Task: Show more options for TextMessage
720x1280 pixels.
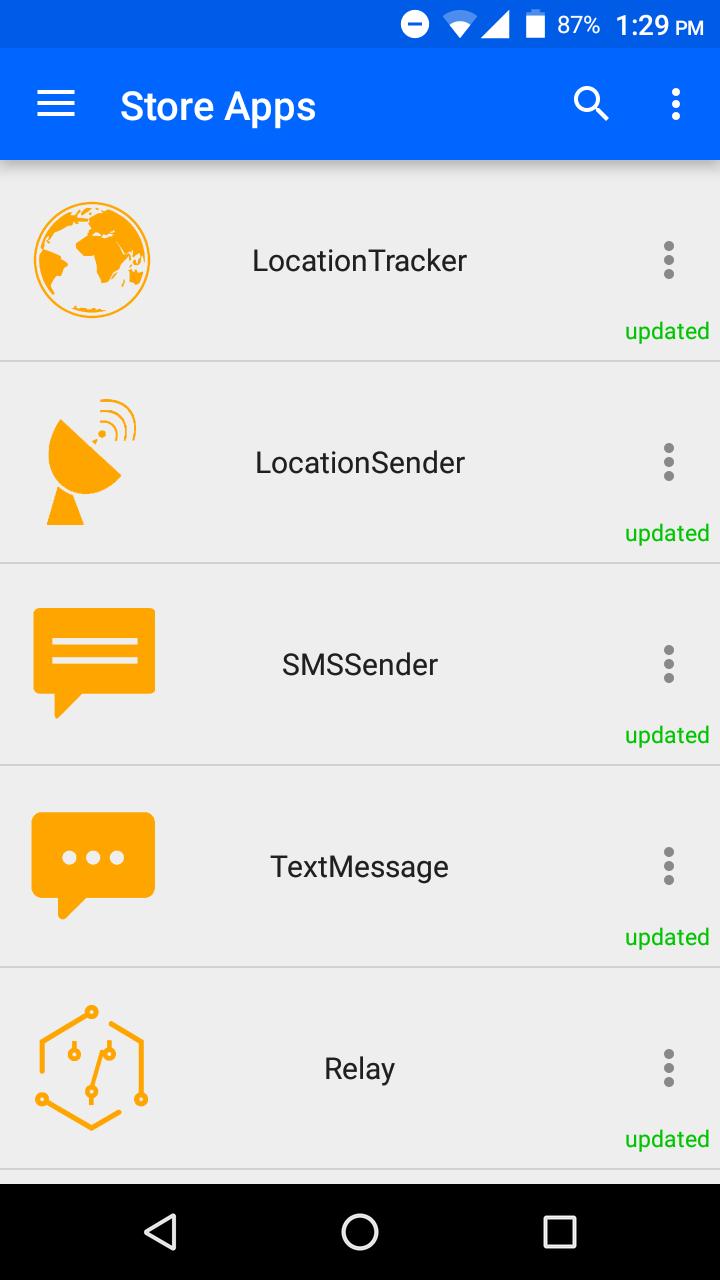Action: coord(668,866)
